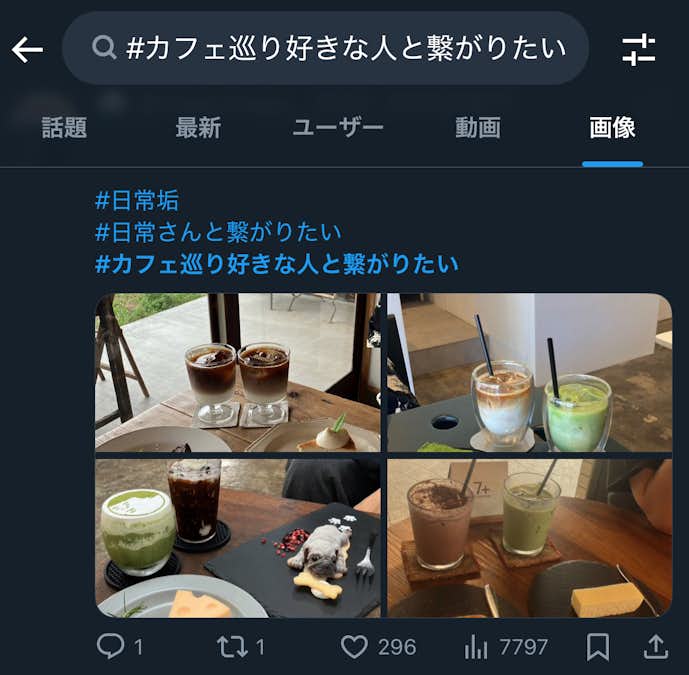689x675 pixels.
Task: Open the search filter settings icon
Action: click(638, 49)
